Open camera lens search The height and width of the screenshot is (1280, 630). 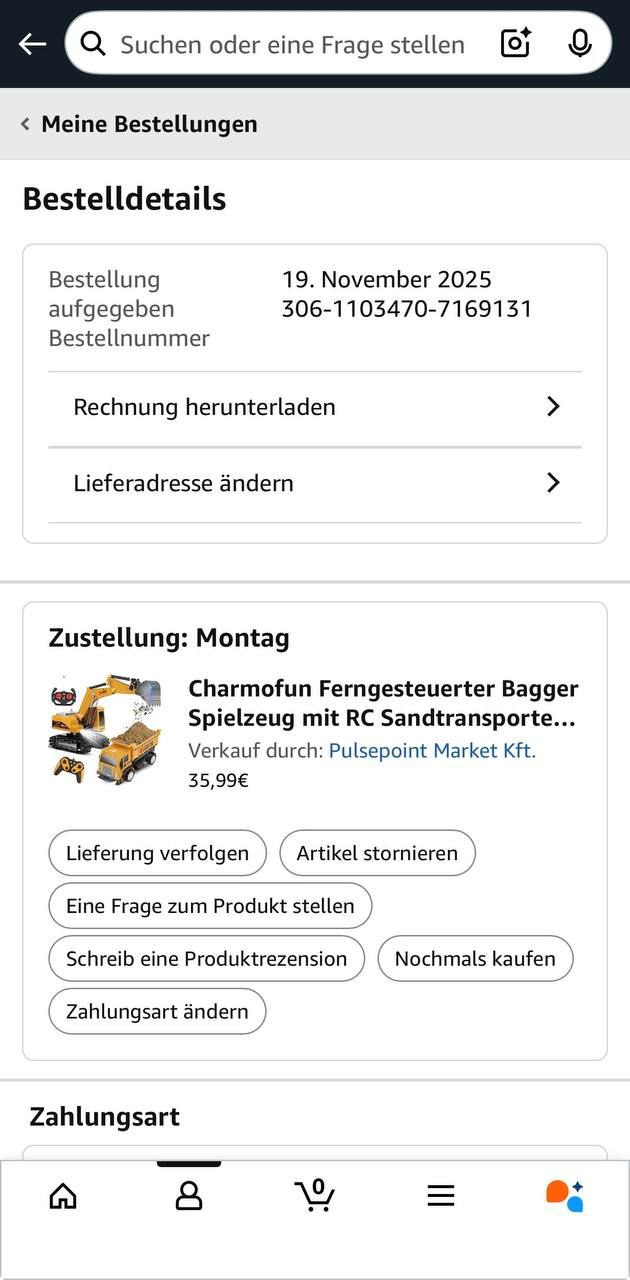click(x=515, y=44)
